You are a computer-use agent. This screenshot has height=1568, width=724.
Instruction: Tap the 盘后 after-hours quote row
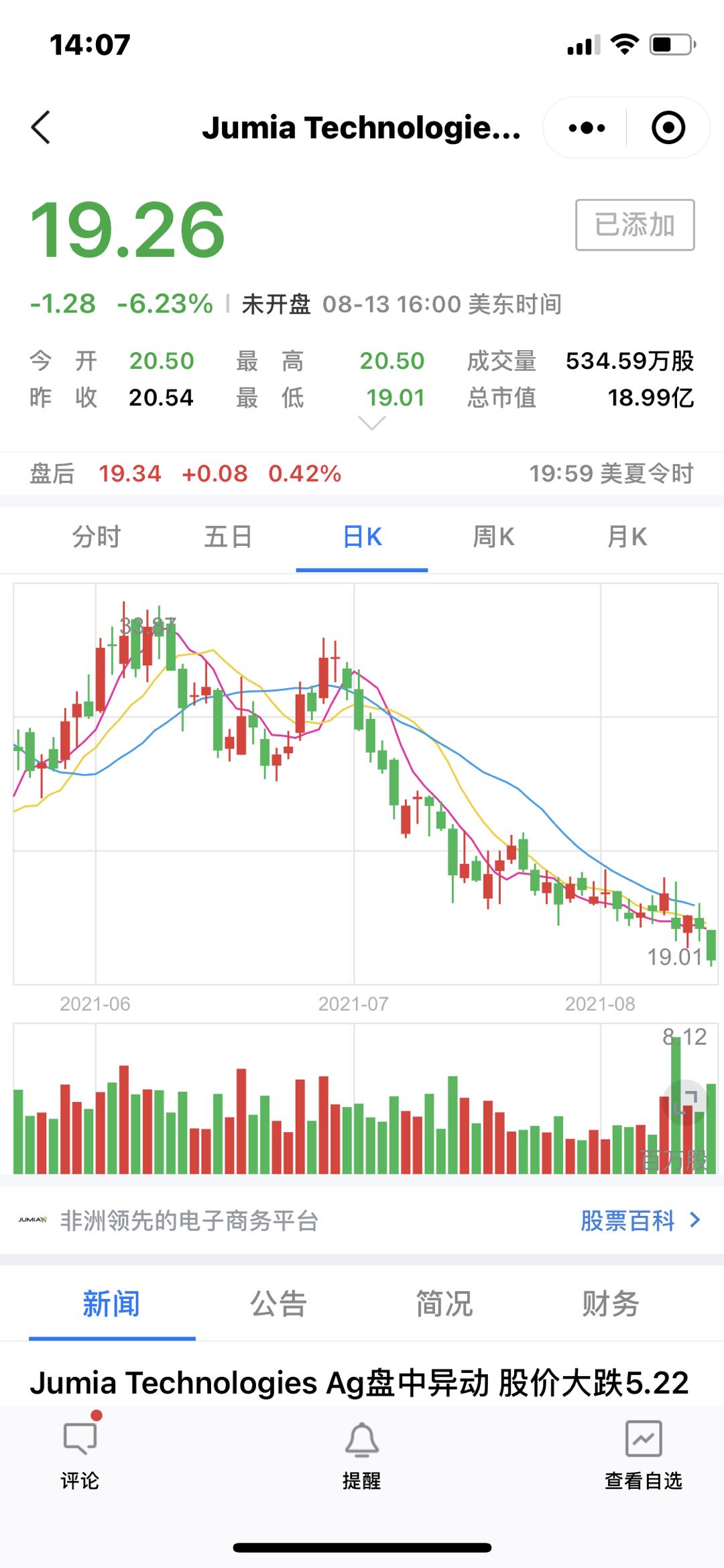coord(188,473)
